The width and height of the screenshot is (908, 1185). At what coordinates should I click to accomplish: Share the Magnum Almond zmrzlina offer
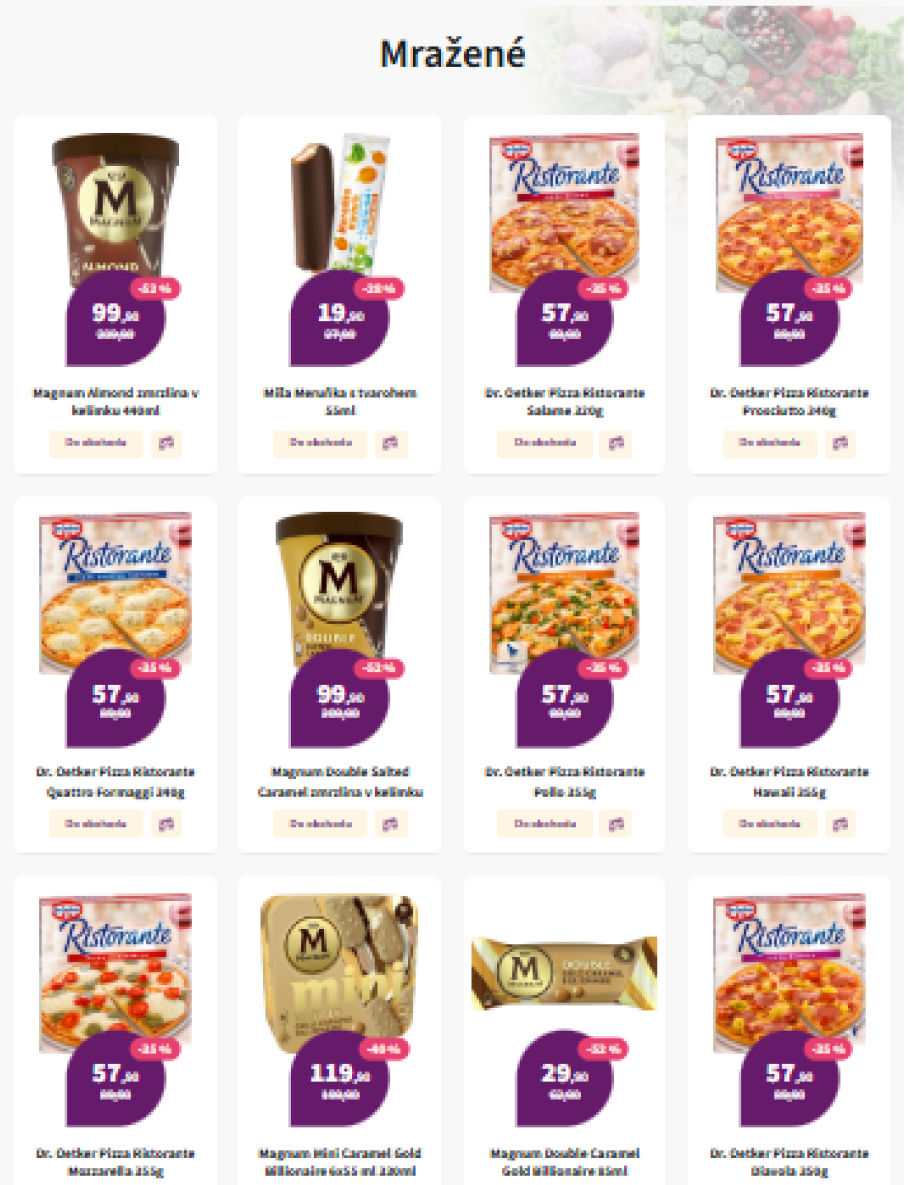coord(166,443)
